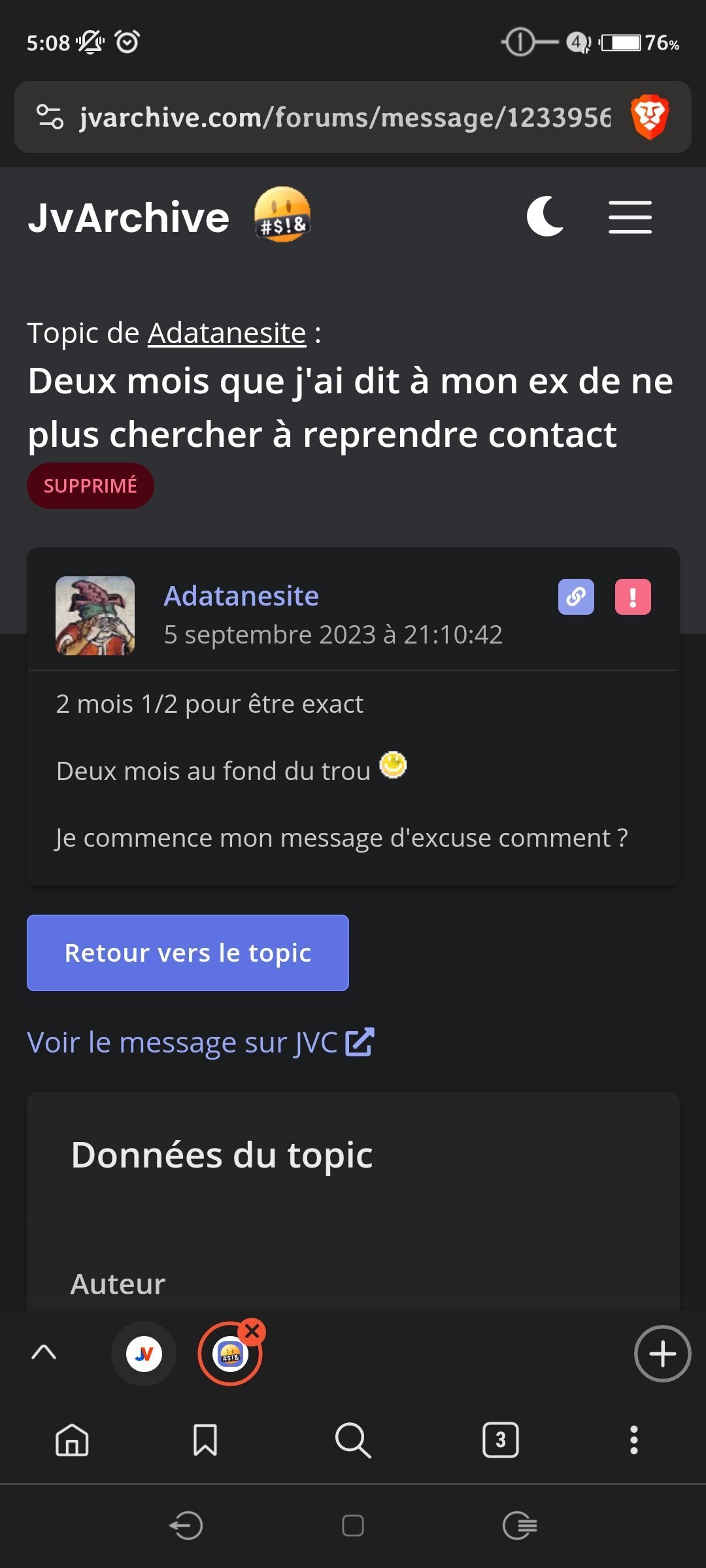Tap the URL address bar
The width and height of the screenshot is (706, 1568).
pos(345,118)
